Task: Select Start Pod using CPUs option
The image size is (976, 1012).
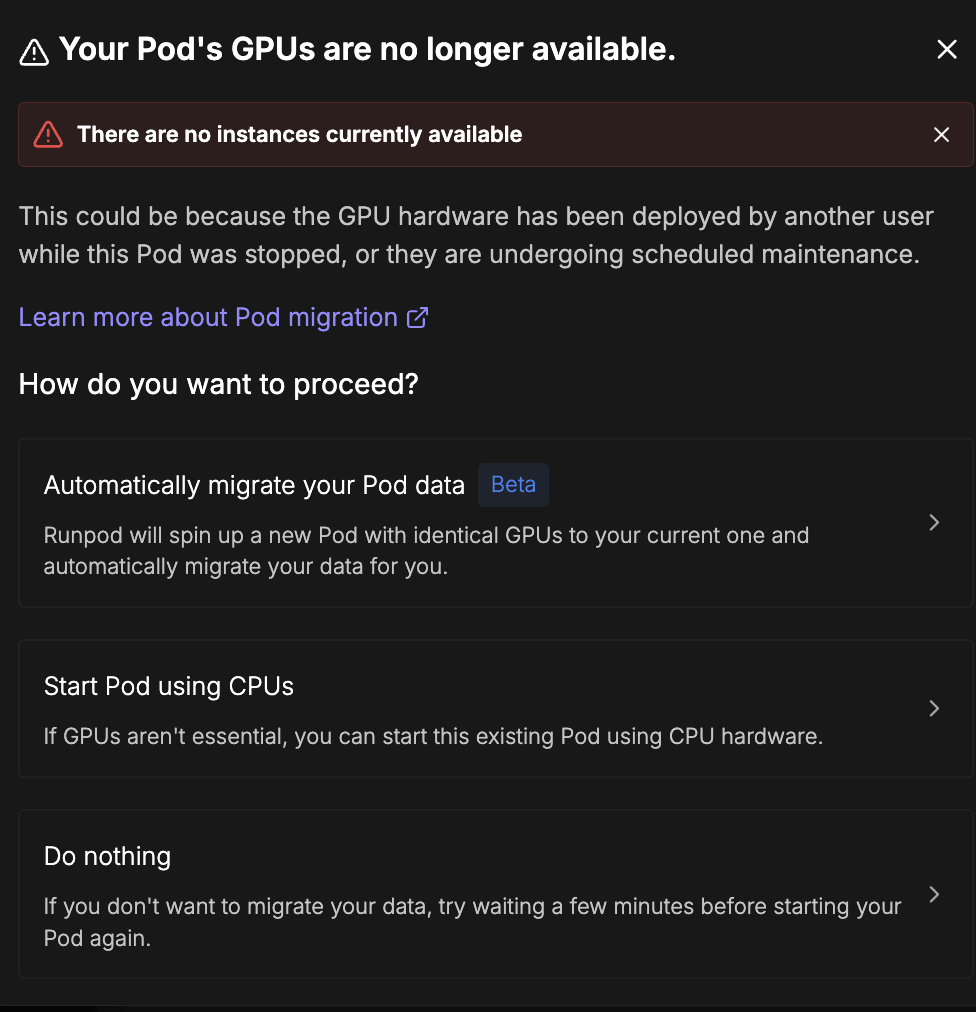Action: [495, 709]
